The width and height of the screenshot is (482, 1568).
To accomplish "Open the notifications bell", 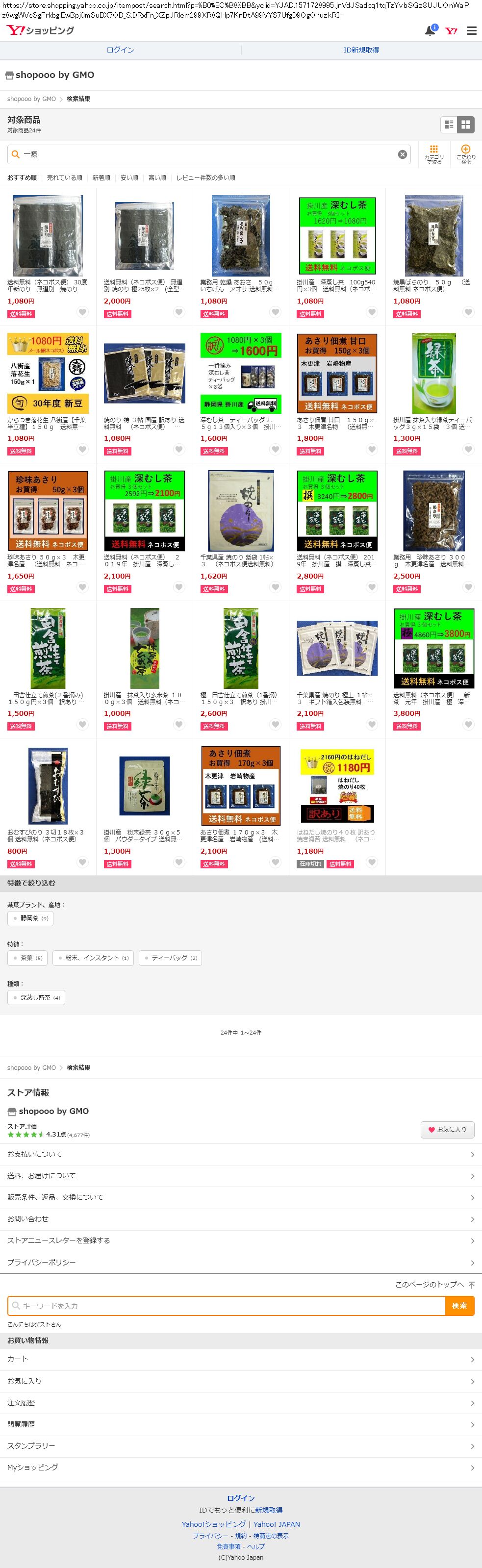I will click(431, 30).
